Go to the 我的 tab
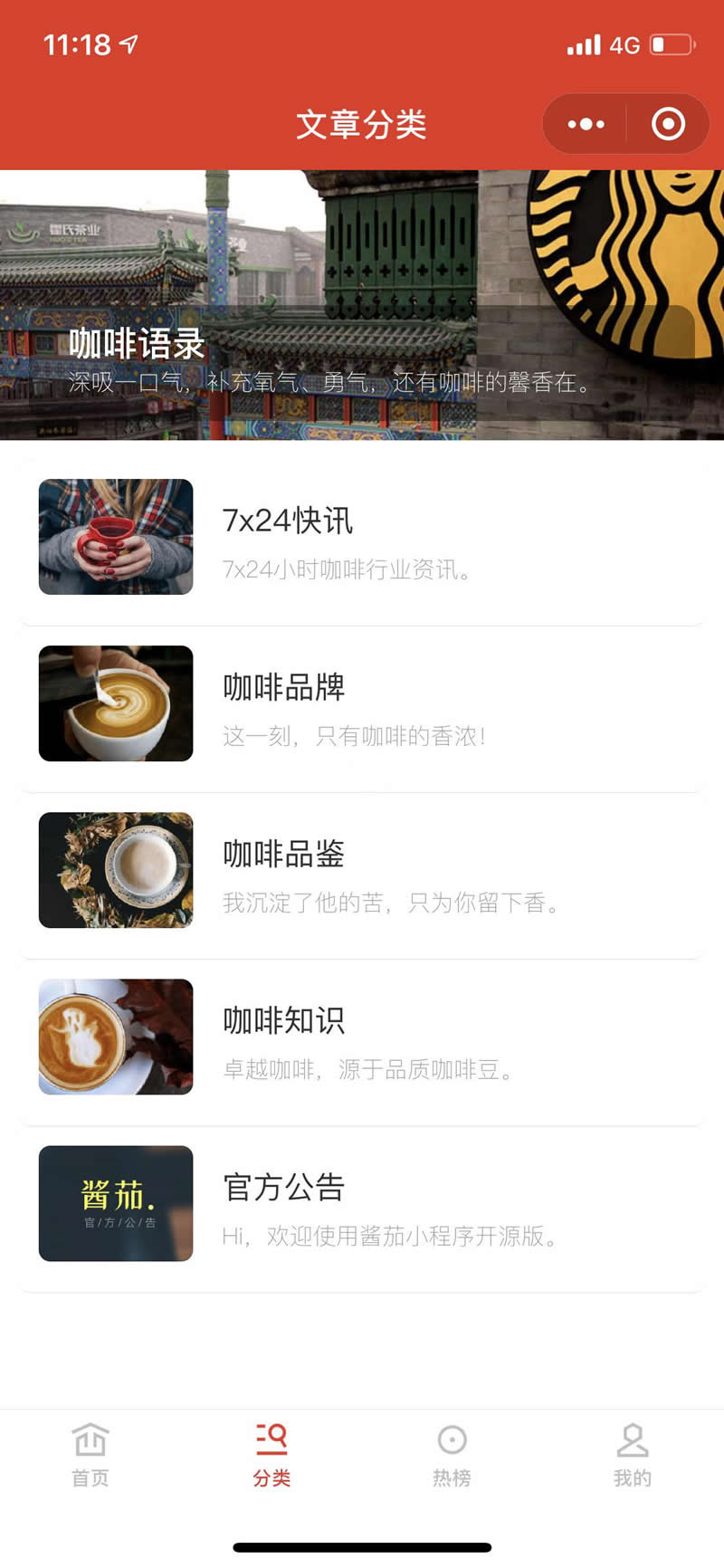Screen dimensions: 724x1568 pyautogui.click(x=632, y=1455)
